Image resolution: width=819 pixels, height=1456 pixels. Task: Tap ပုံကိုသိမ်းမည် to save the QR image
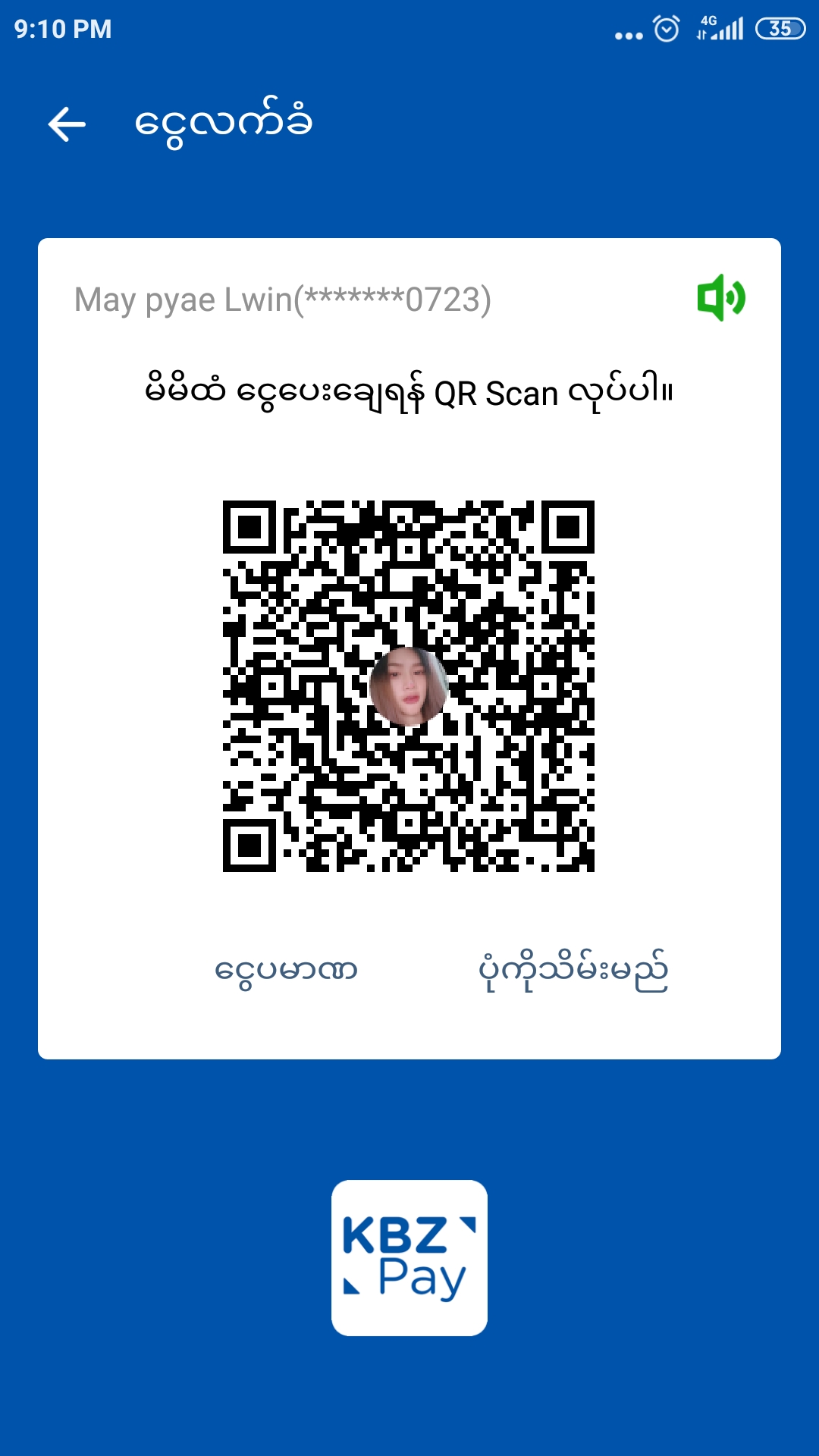573,971
